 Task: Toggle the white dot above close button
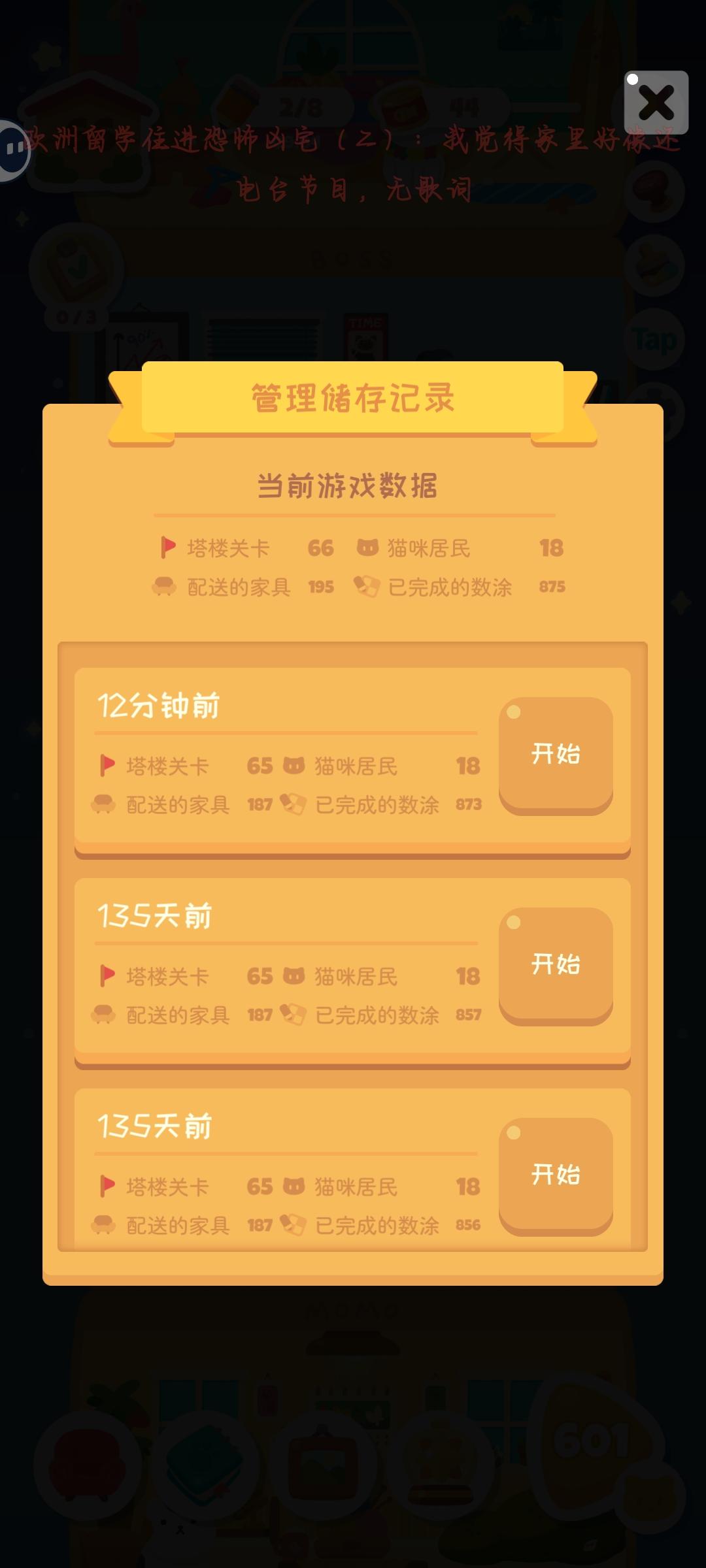[632, 78]
